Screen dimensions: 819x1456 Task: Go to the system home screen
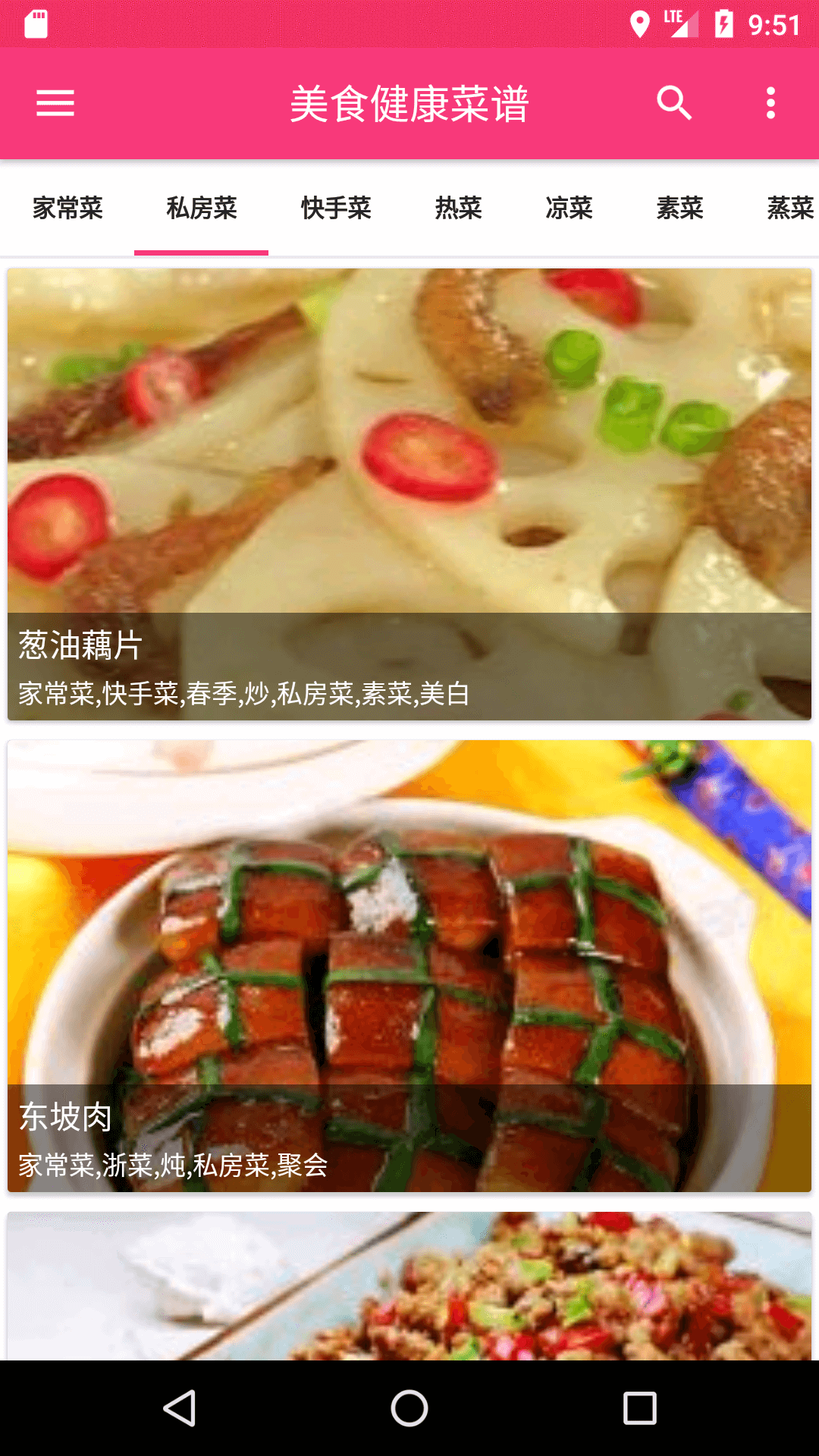click(409, 1408)
